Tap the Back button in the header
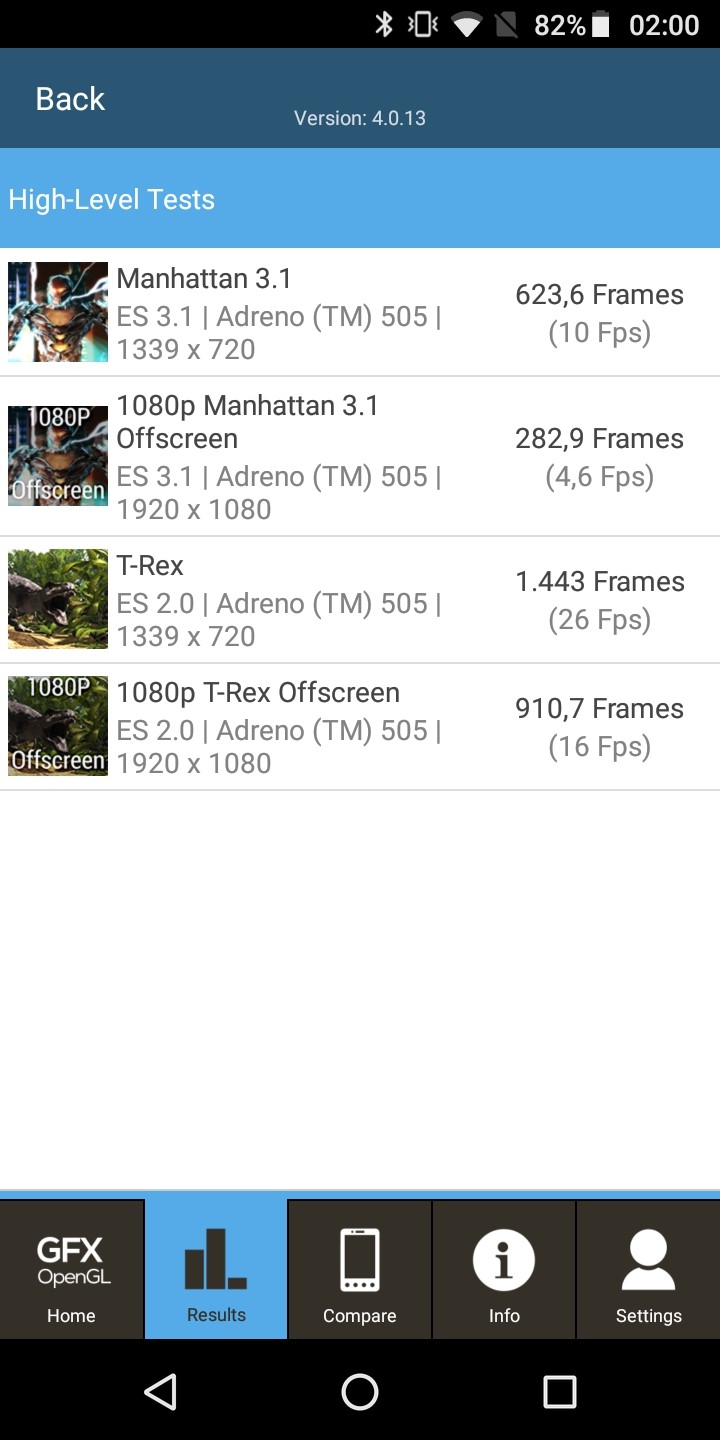 coord(70,99)
